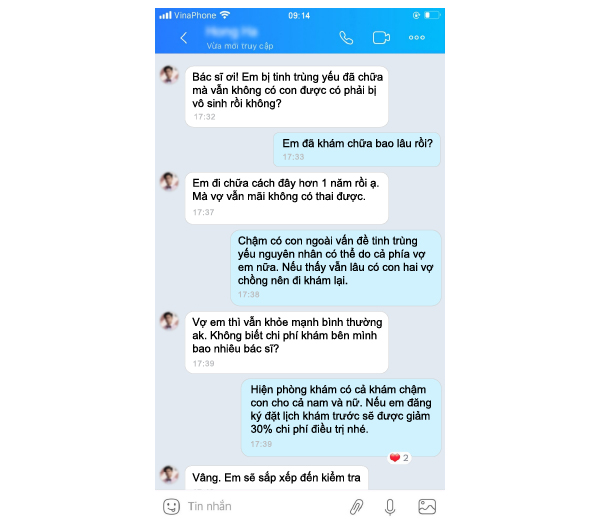Go back to the chat list
This screenshot has width=600, height=531.
click(x=183, y=38)
